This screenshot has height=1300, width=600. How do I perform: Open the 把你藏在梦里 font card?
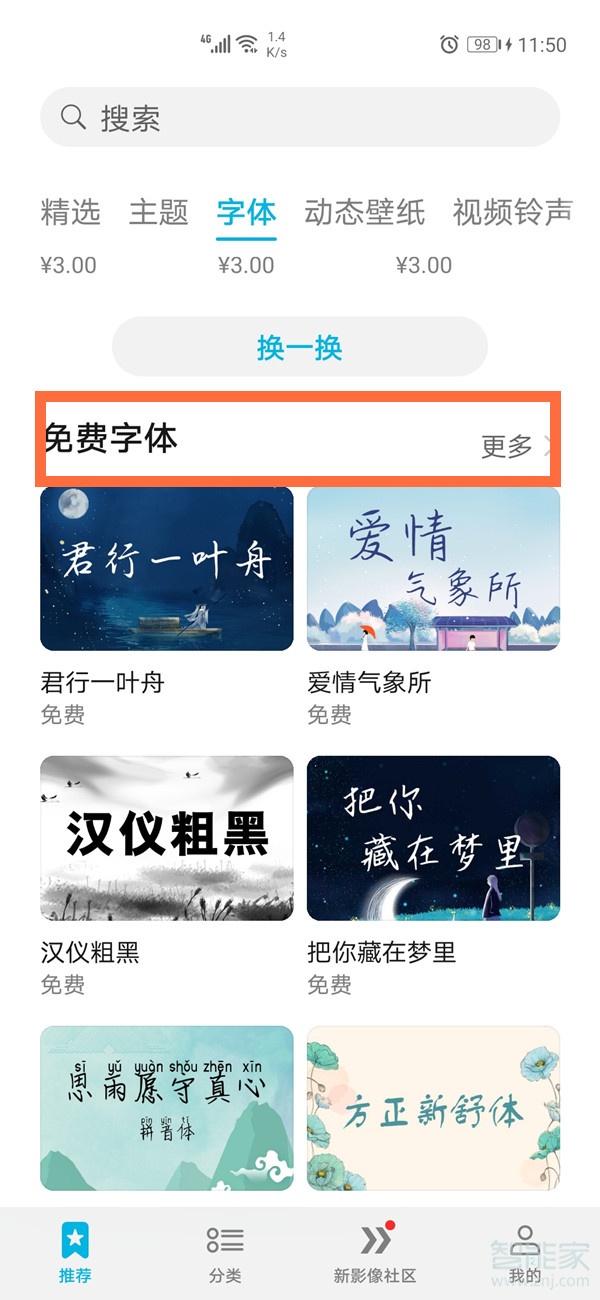(x=433, y=838)
